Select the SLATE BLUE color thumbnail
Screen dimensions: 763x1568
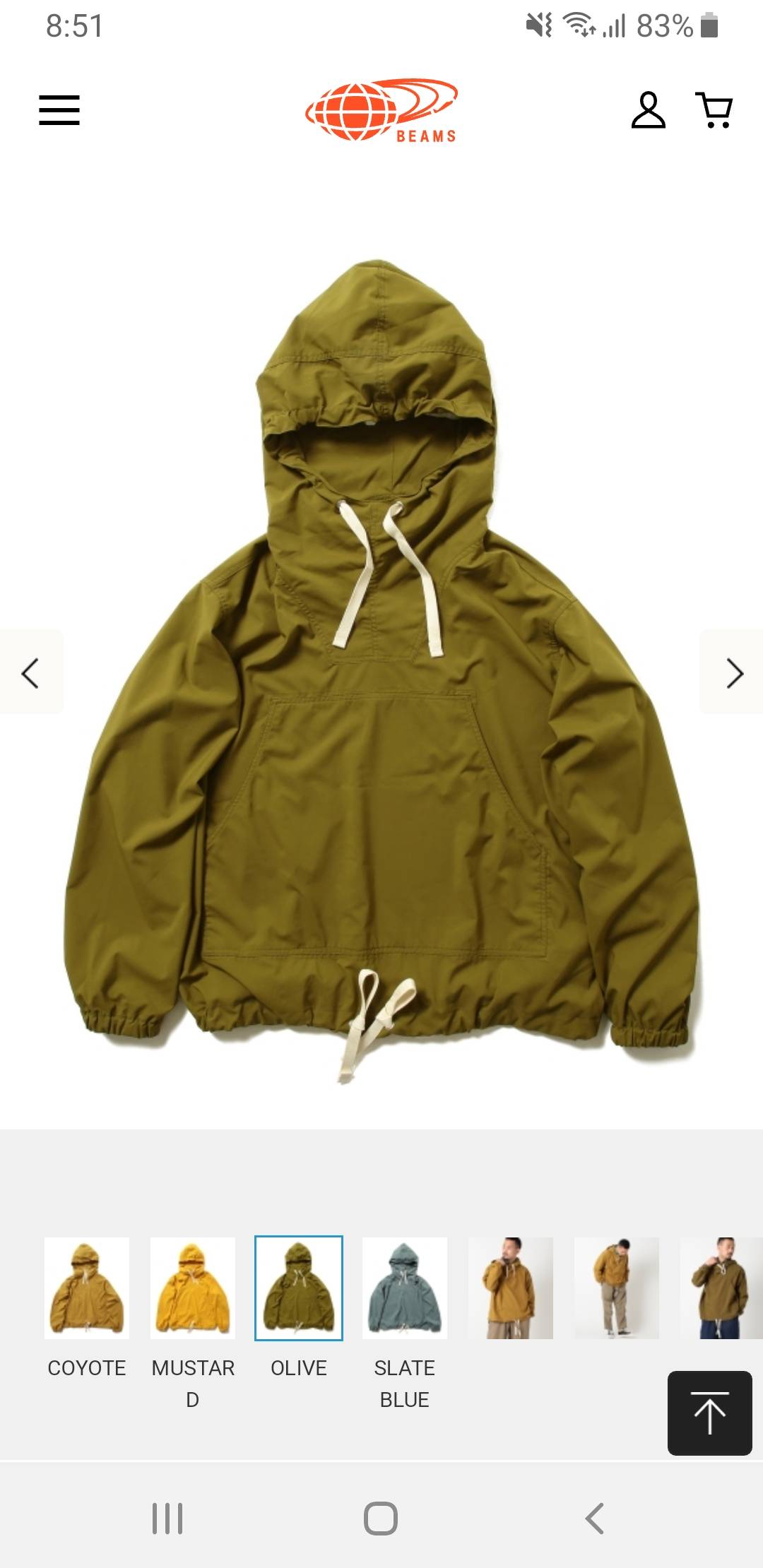coord(405,1288)
